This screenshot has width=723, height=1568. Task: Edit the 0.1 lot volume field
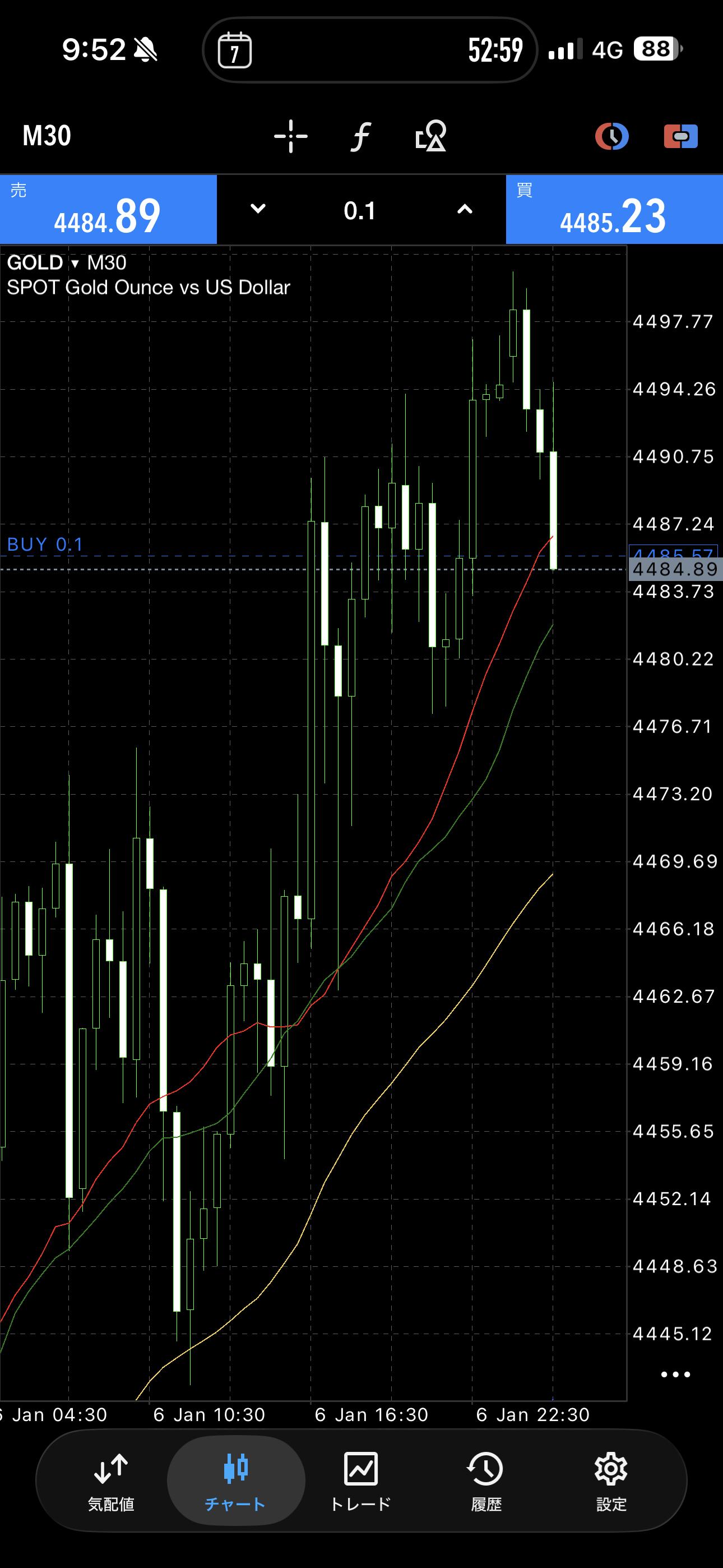tap(360, 211)
